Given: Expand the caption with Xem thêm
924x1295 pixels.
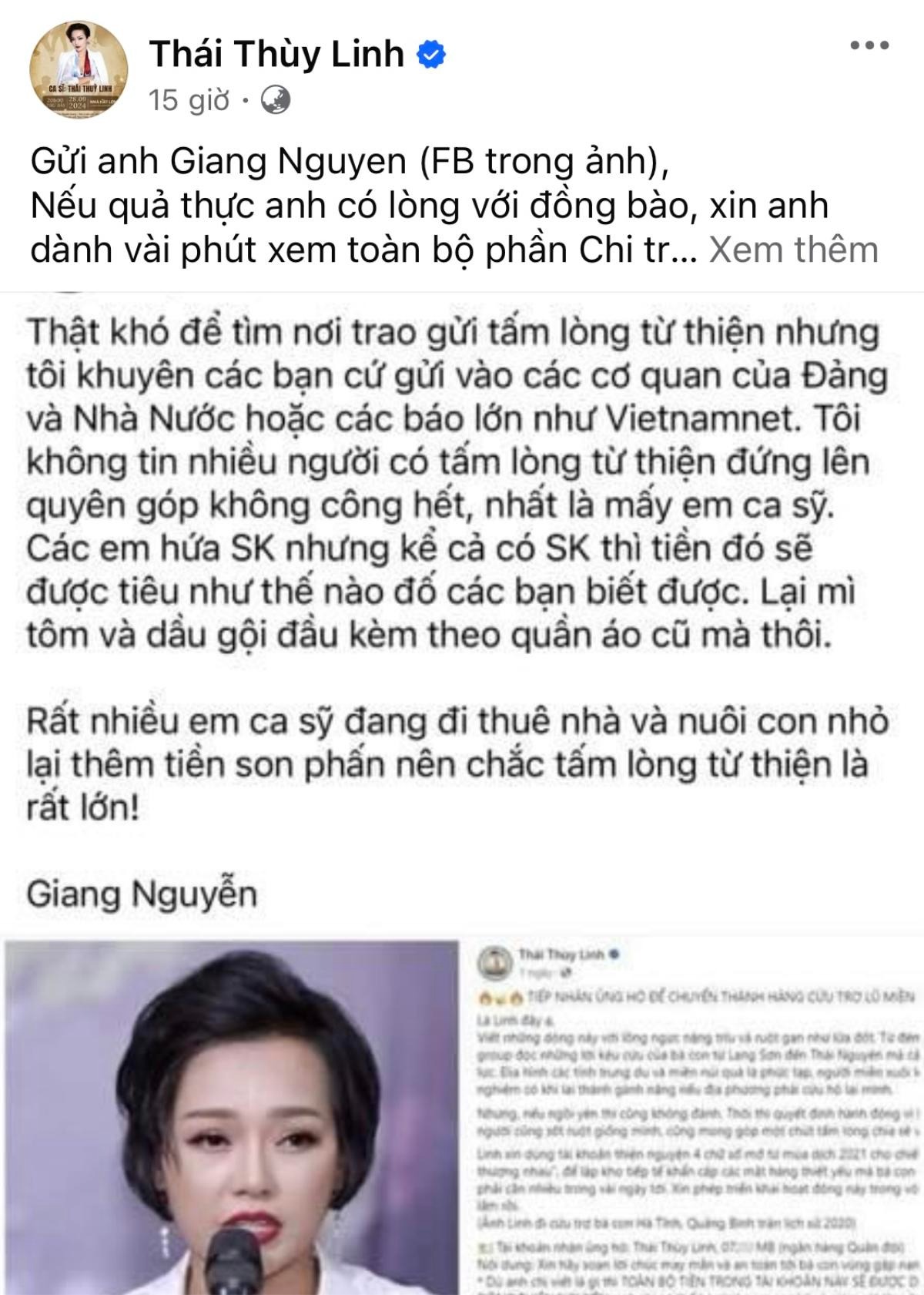Looking at the screenshot, I should (x=793, y=250).
